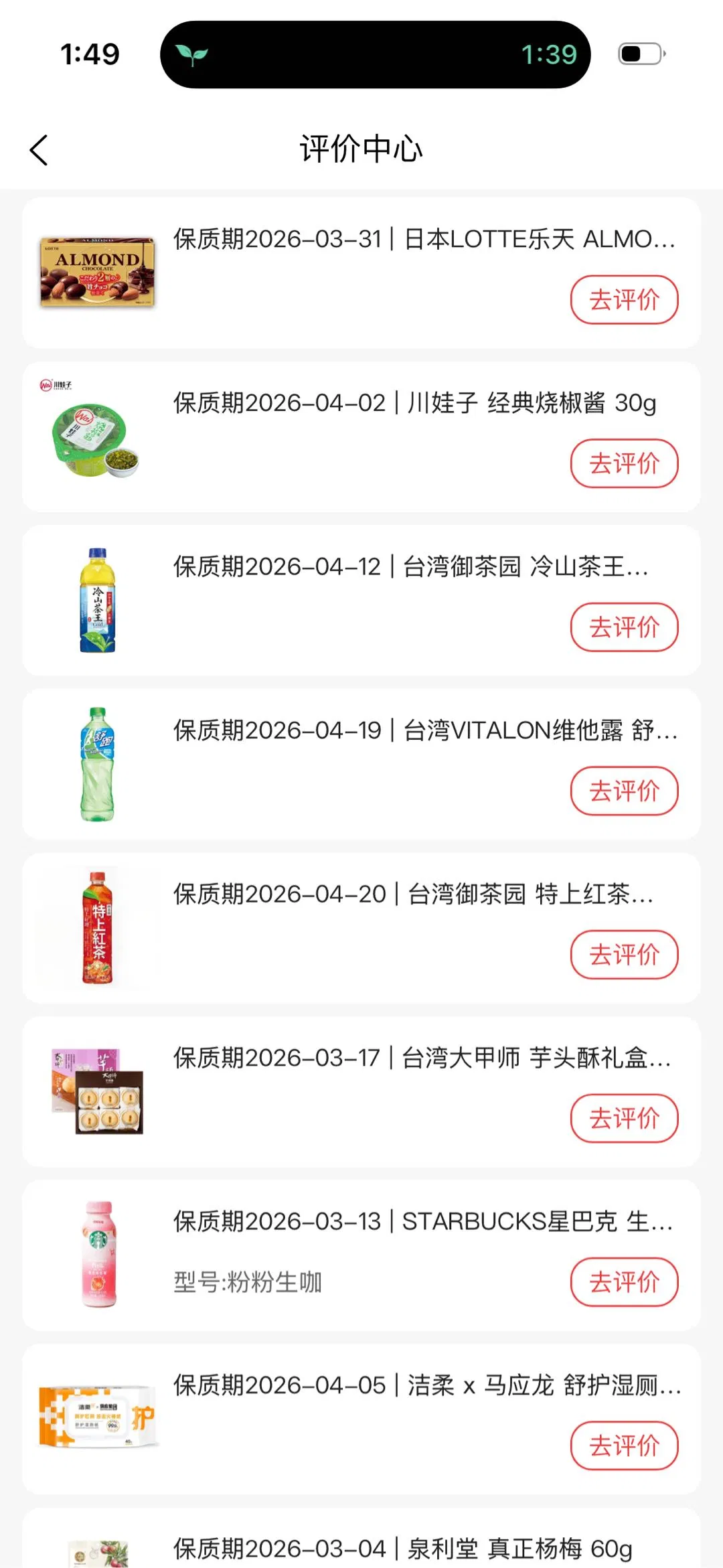Viewport: 723px width, 1568px height.
Task: Tap 去评价 for 台湾御茶园 特上红茶
Action: point(624,955)
